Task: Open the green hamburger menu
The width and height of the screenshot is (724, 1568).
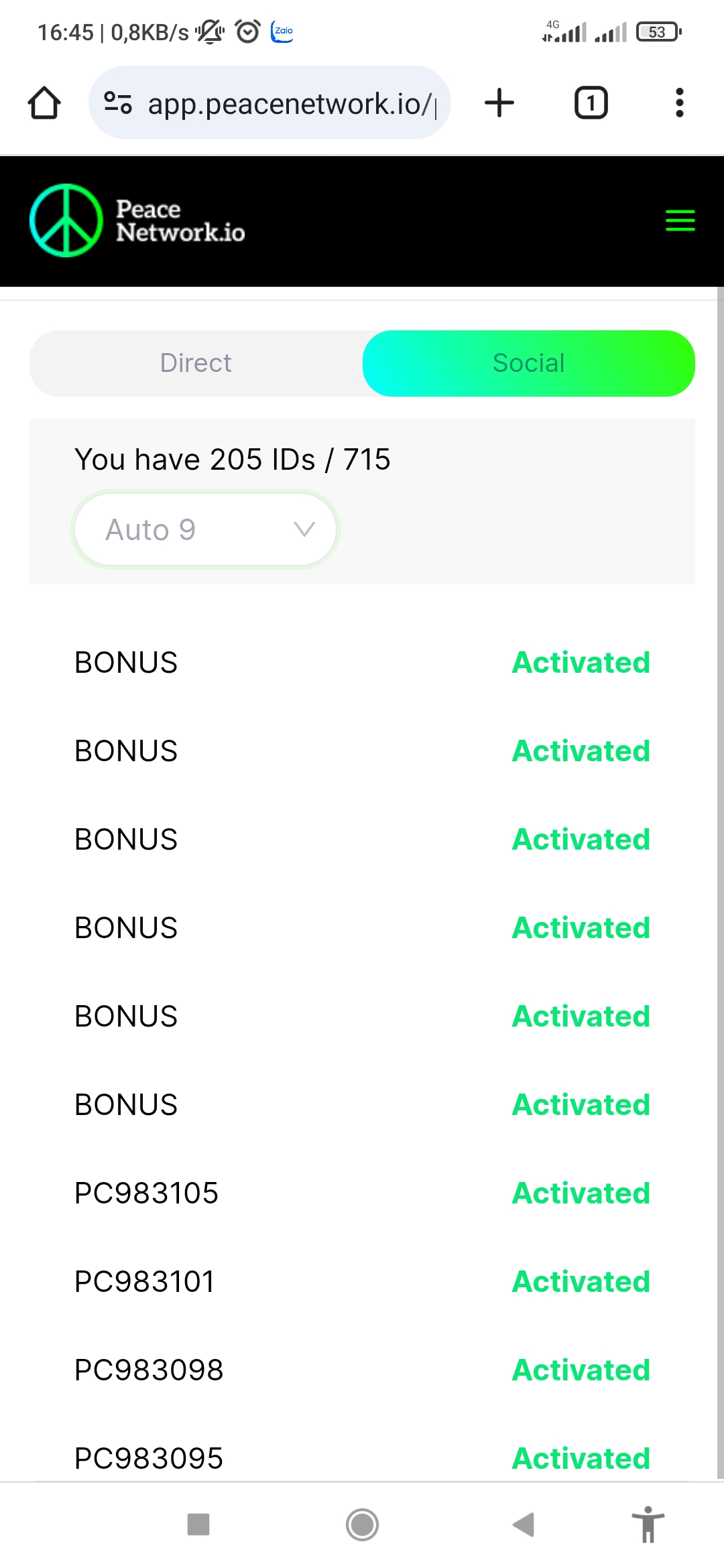Action: click(680, 220)
